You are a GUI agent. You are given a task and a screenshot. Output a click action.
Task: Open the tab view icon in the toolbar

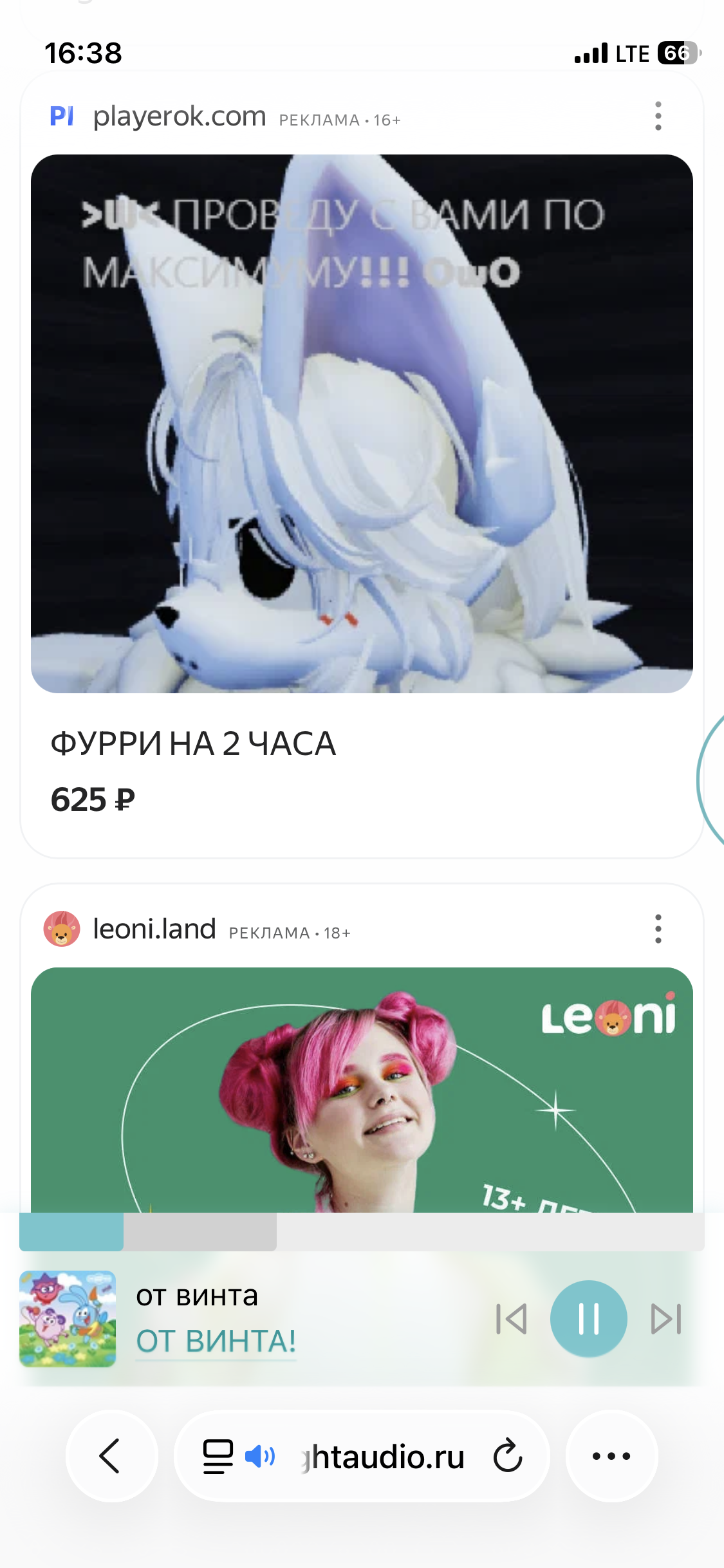pyautogui.click(x=218, y=1457)
